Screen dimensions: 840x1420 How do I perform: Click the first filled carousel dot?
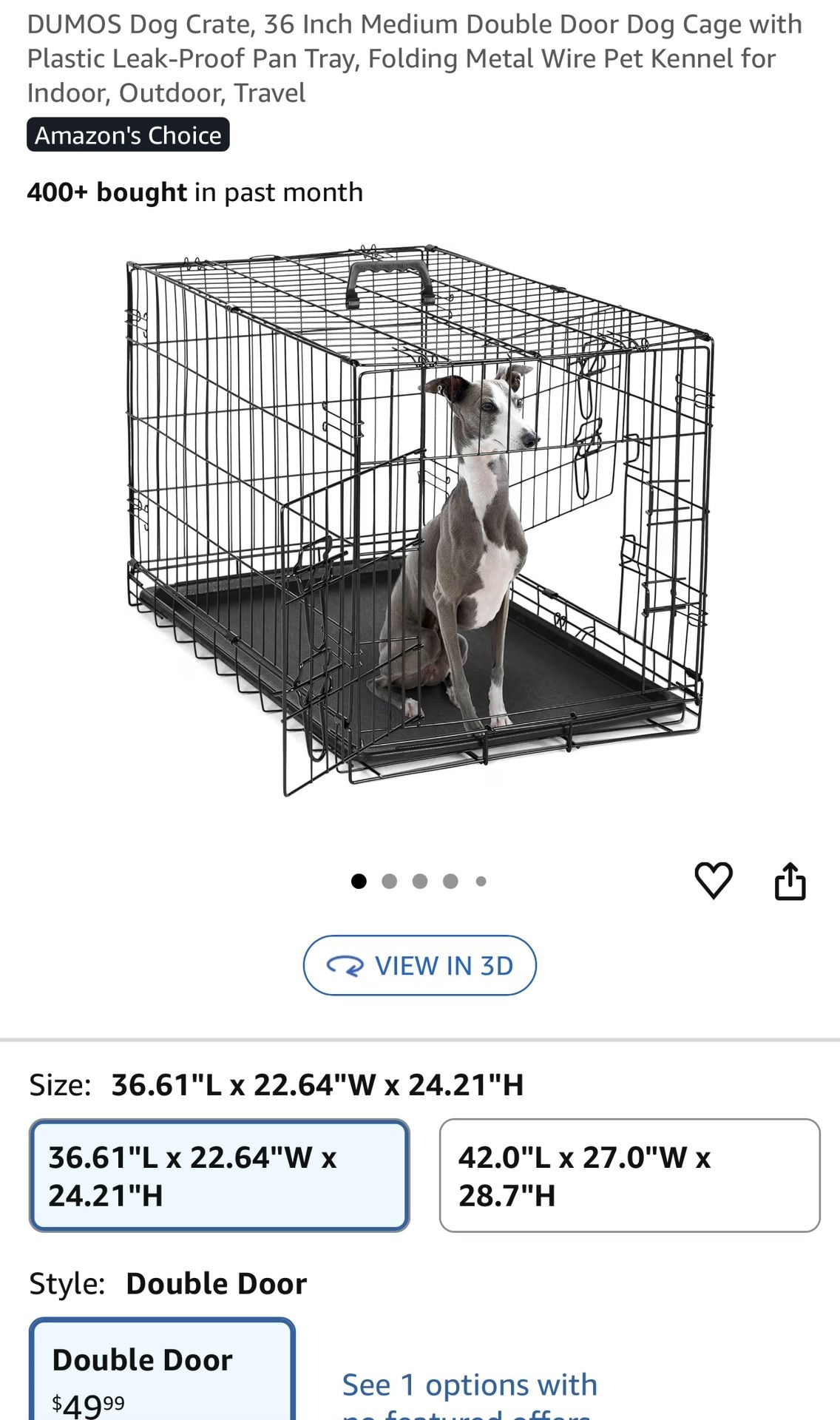pos(358,880)
